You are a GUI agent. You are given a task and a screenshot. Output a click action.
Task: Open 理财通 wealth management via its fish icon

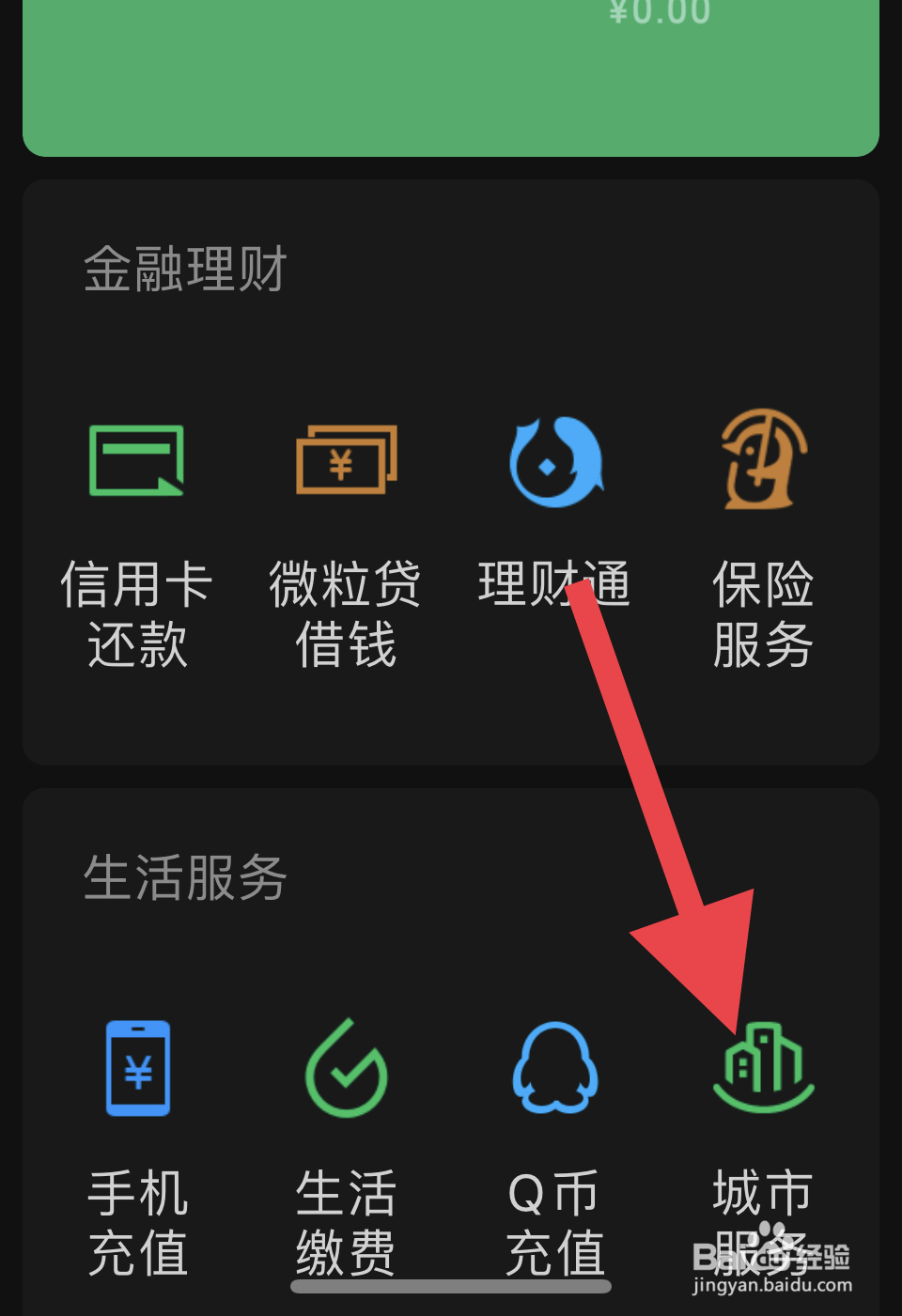coord(553,461)
